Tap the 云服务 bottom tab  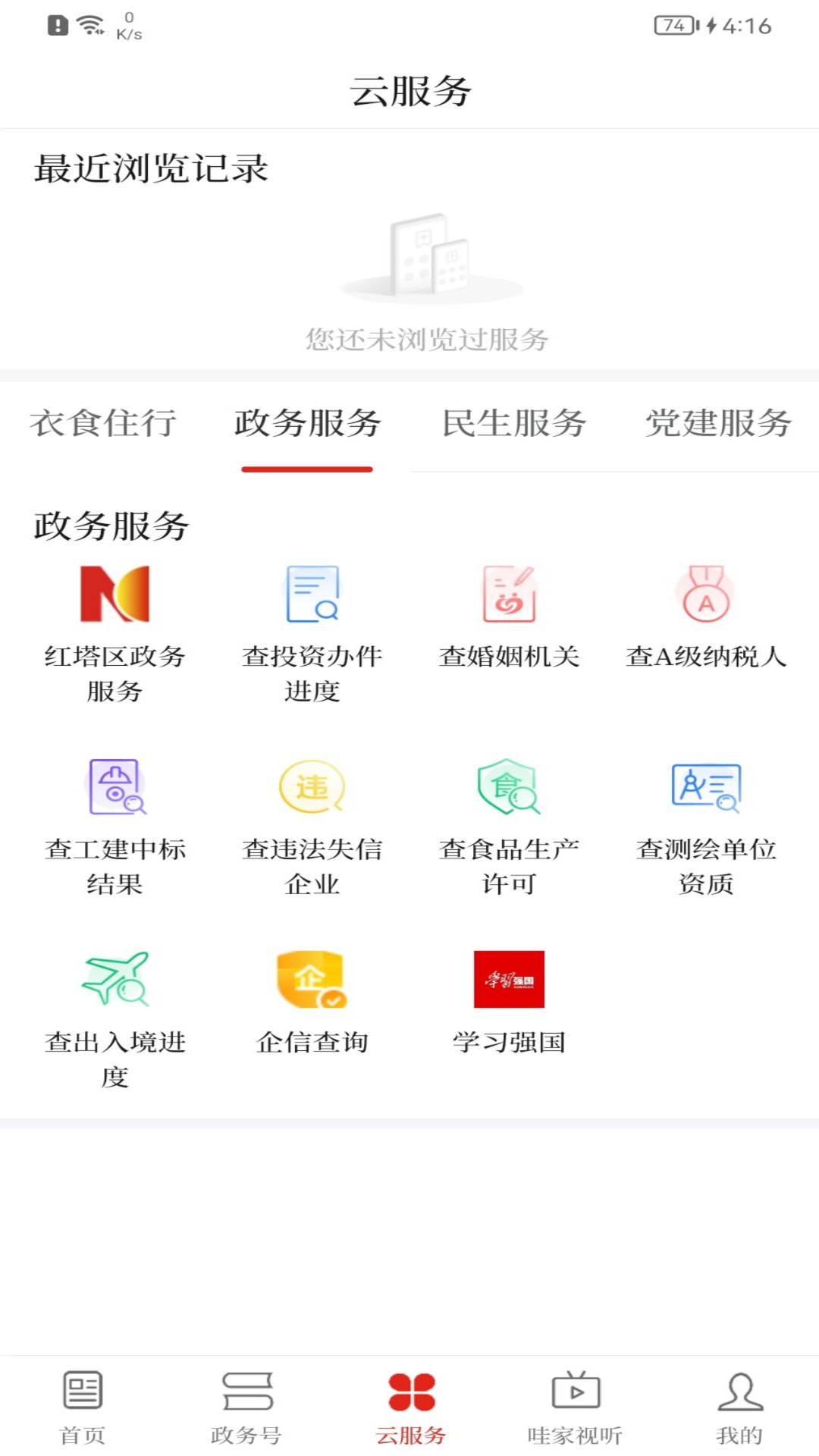tap(410, 1407)
